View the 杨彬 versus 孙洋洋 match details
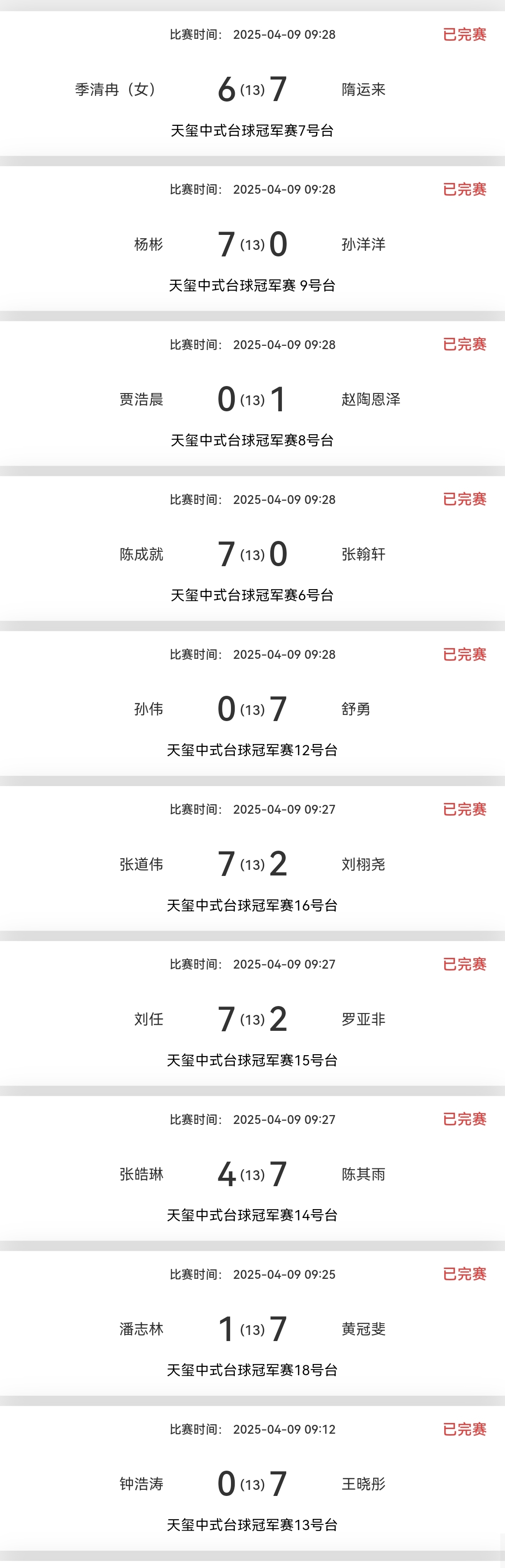This screenshot has width=505, height=1568. point(252,244)
